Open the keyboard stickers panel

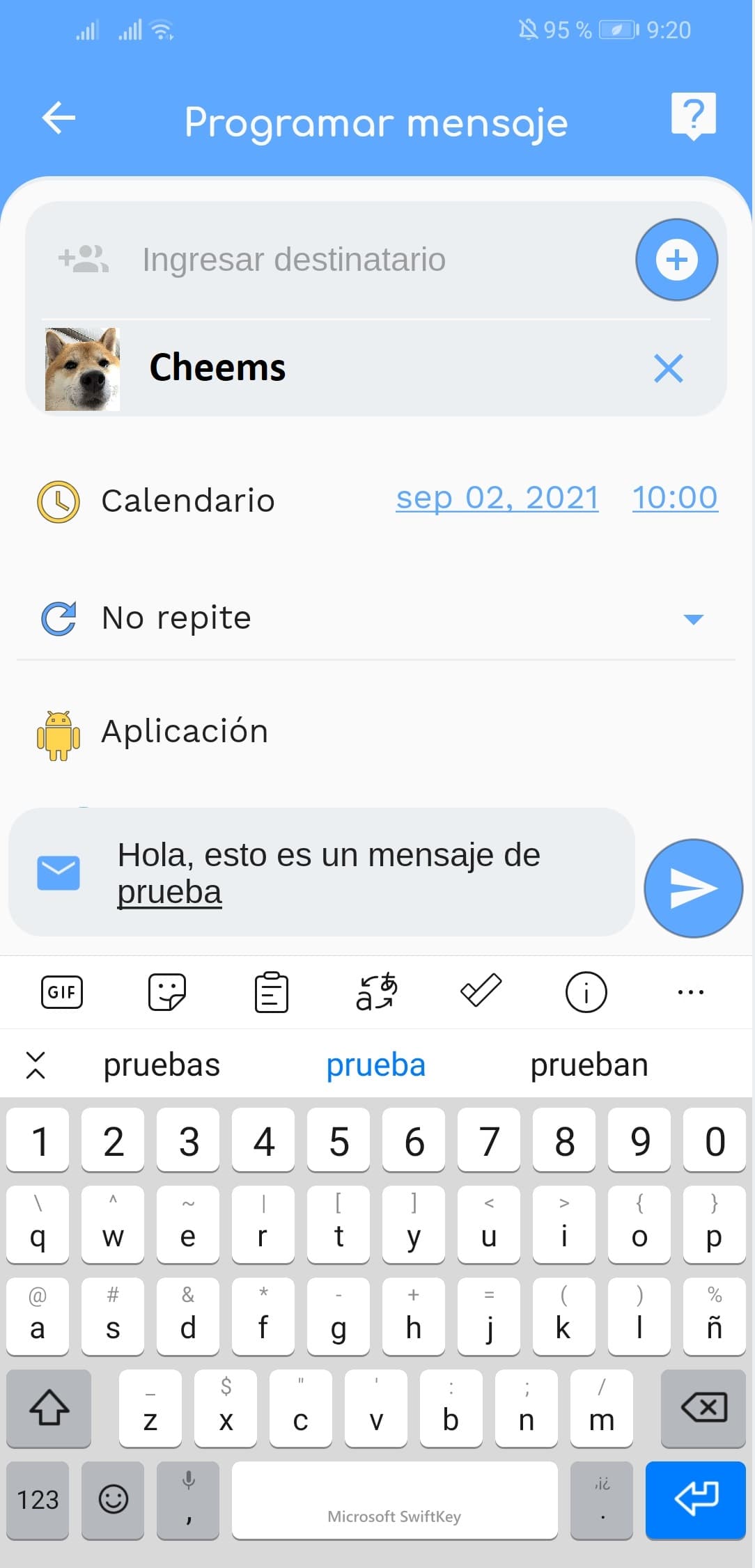click(x=167, y=992)
